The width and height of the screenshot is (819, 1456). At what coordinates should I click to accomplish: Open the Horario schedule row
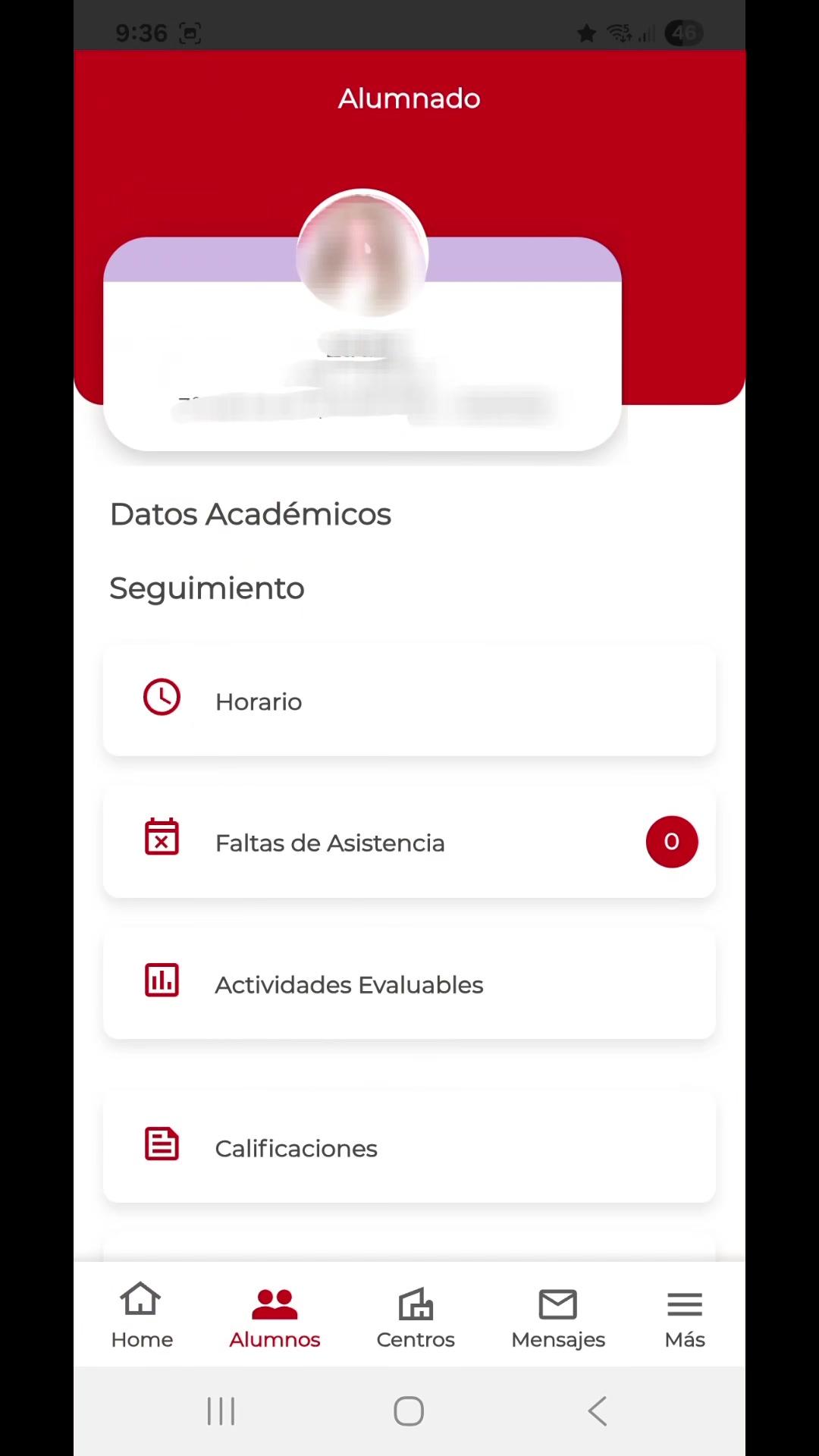tap(409, 701)
